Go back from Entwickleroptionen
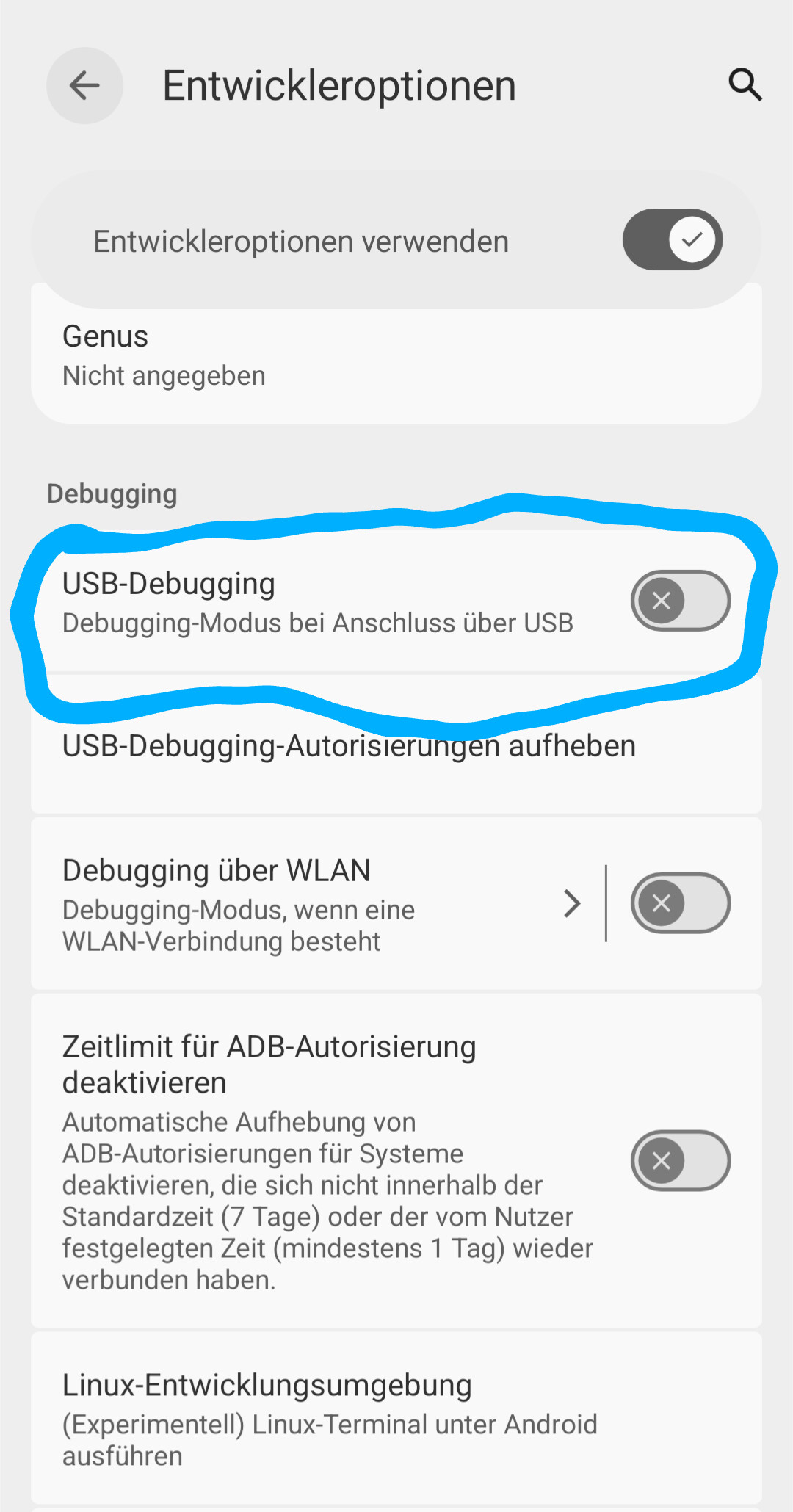 [84, 86]
